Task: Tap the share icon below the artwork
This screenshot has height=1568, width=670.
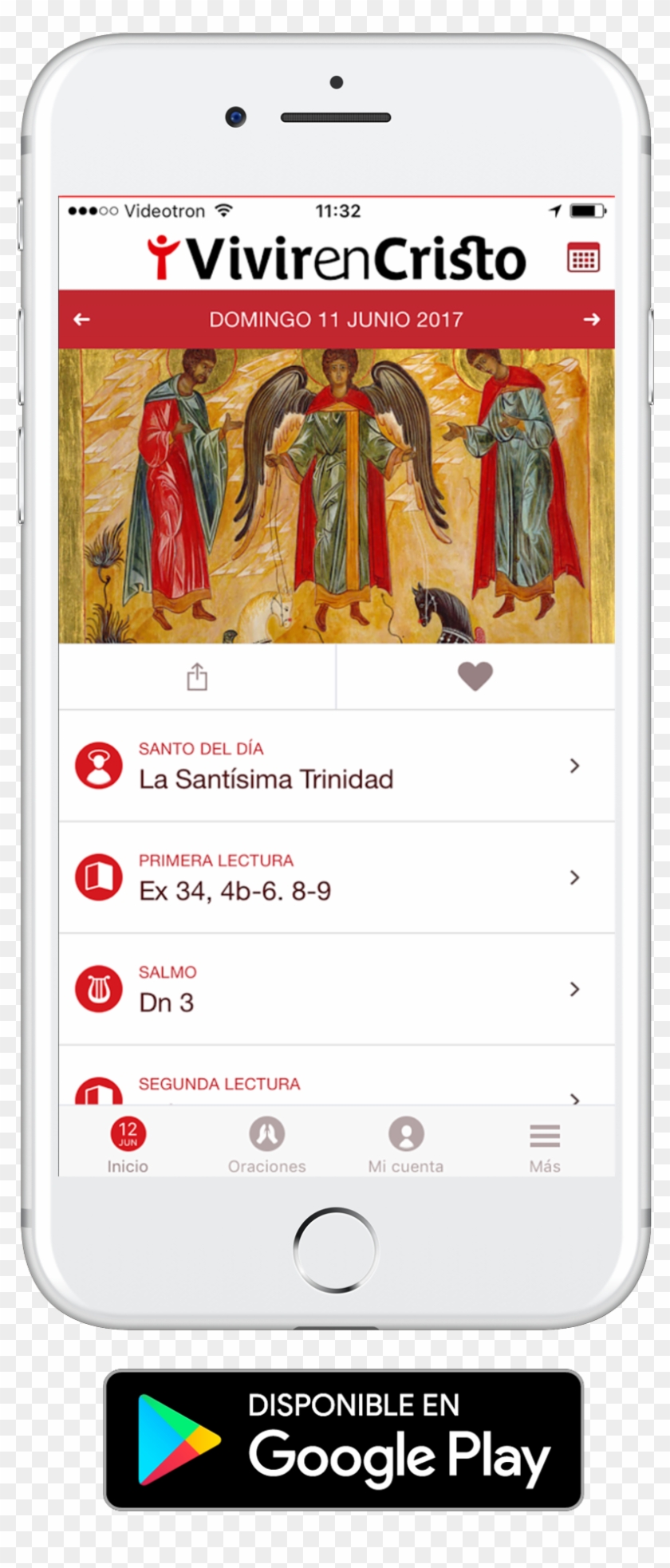Action: [x=196, y=676]
